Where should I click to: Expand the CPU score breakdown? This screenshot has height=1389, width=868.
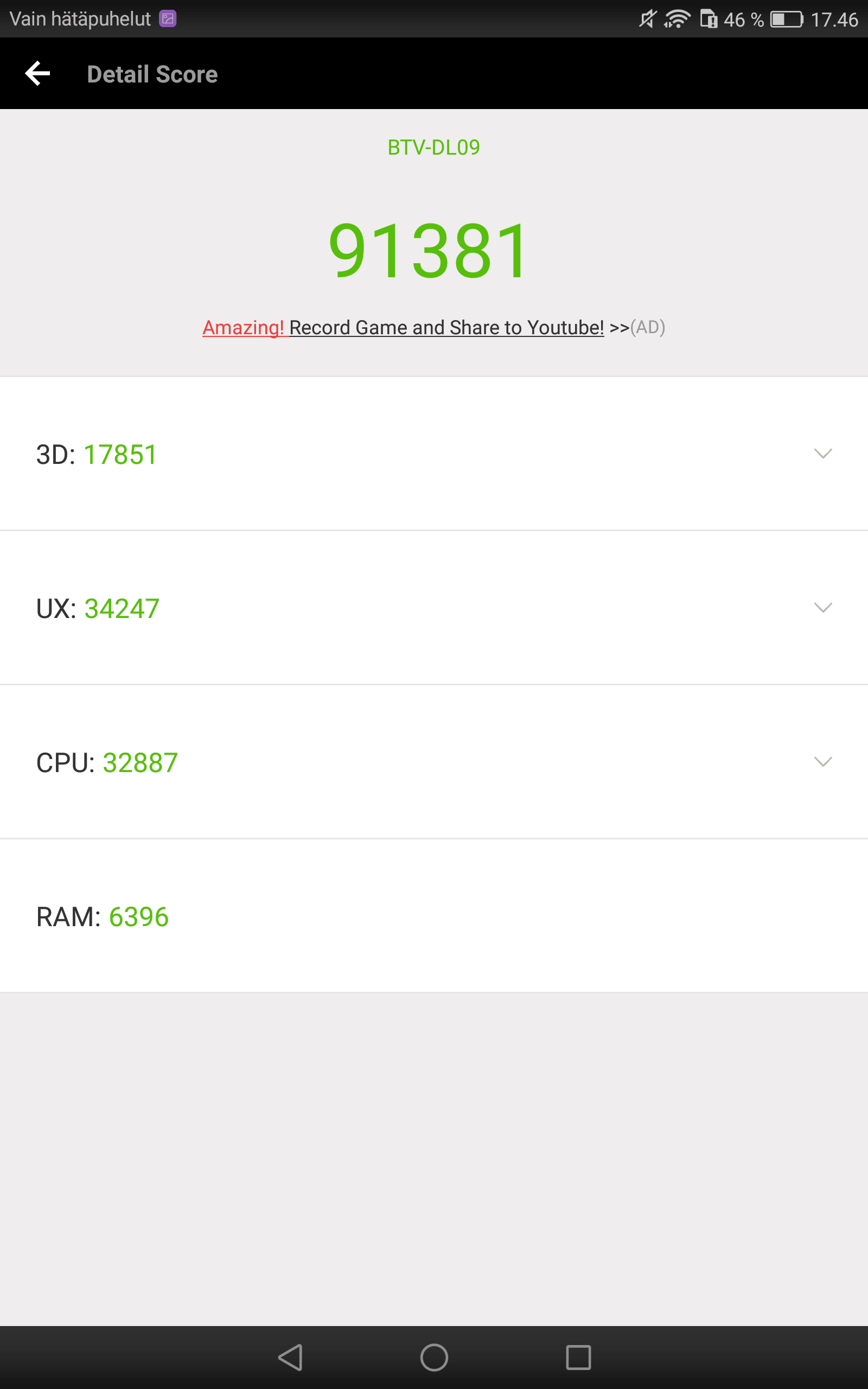pos(822,762)
